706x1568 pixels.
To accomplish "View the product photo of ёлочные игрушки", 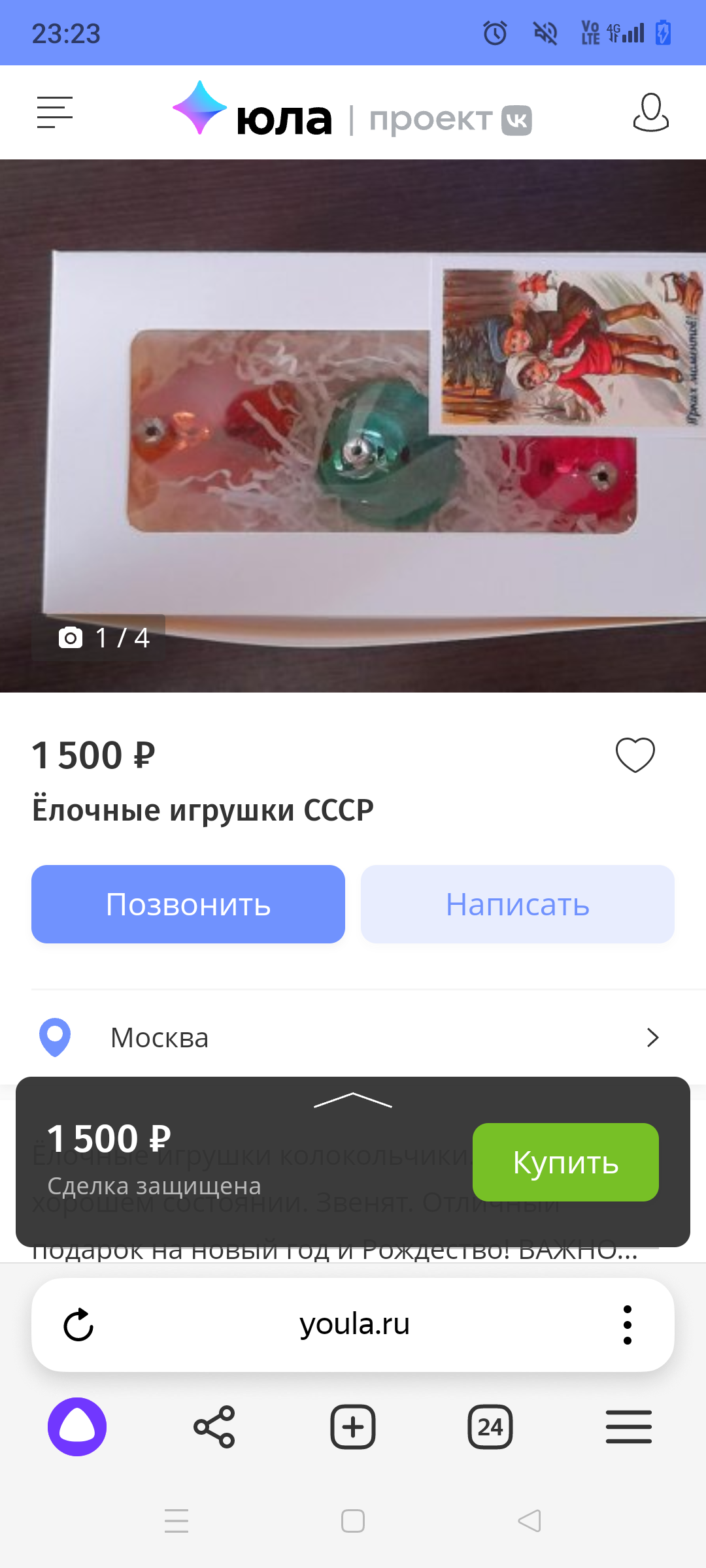I will [353, 425].
